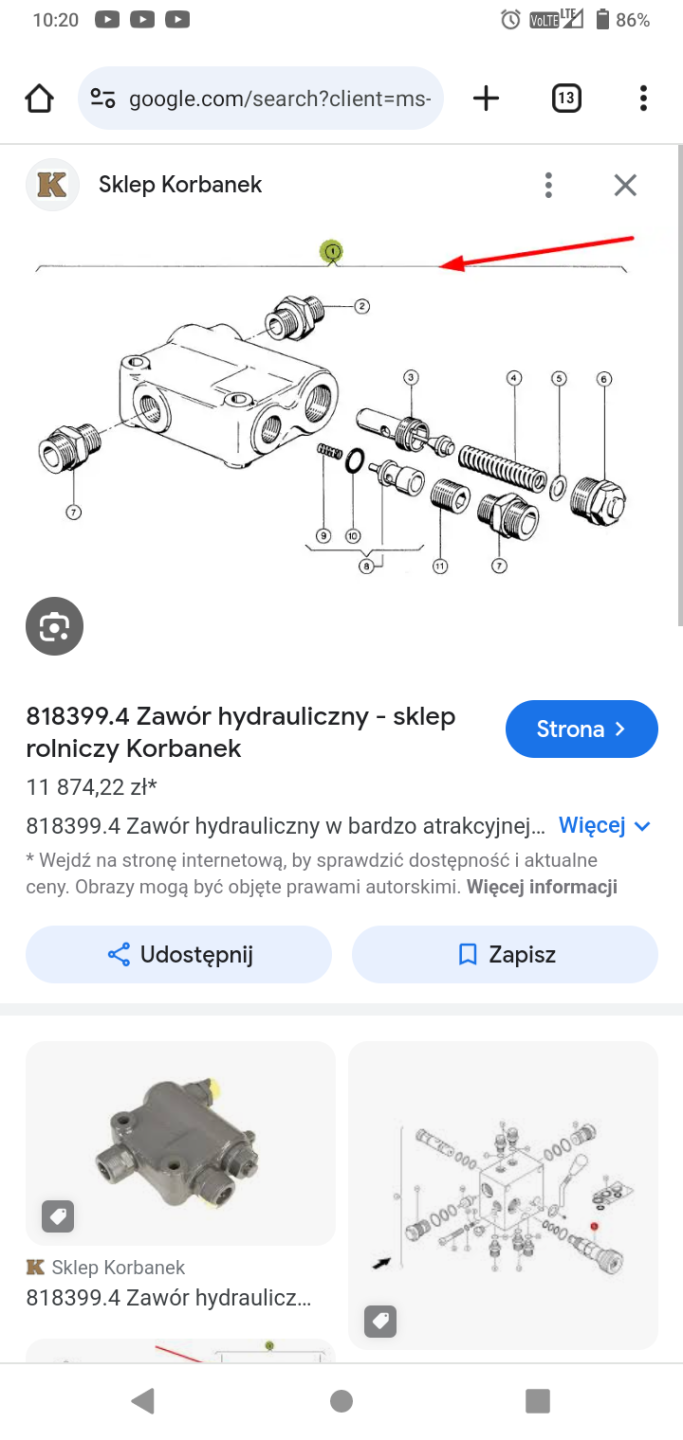Open Chrome's three-dot browser menu
This screenshot has height=1440, width=683.
643,98
